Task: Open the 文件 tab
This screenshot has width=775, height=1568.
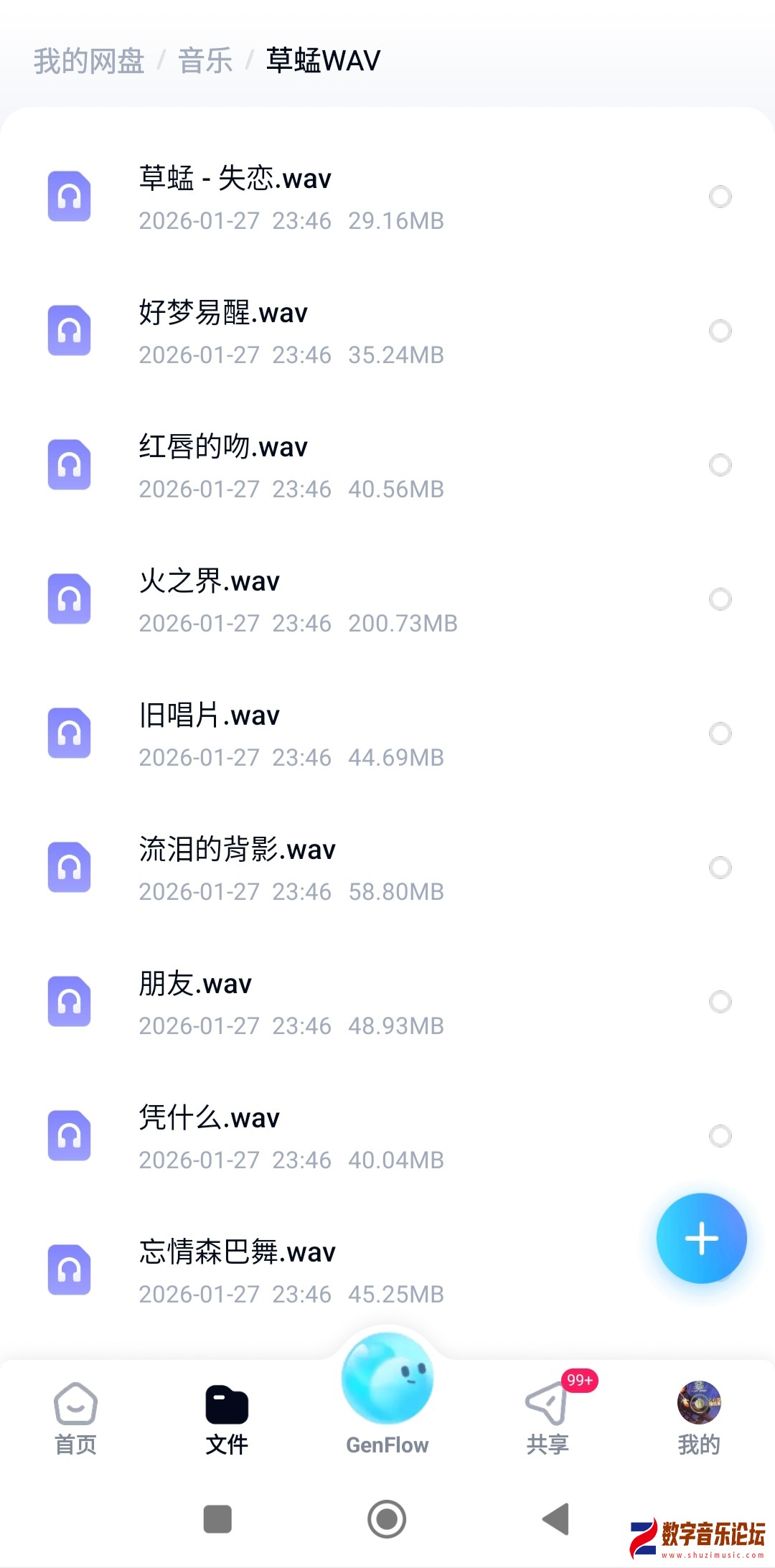Action: (x=227, y=1419)
